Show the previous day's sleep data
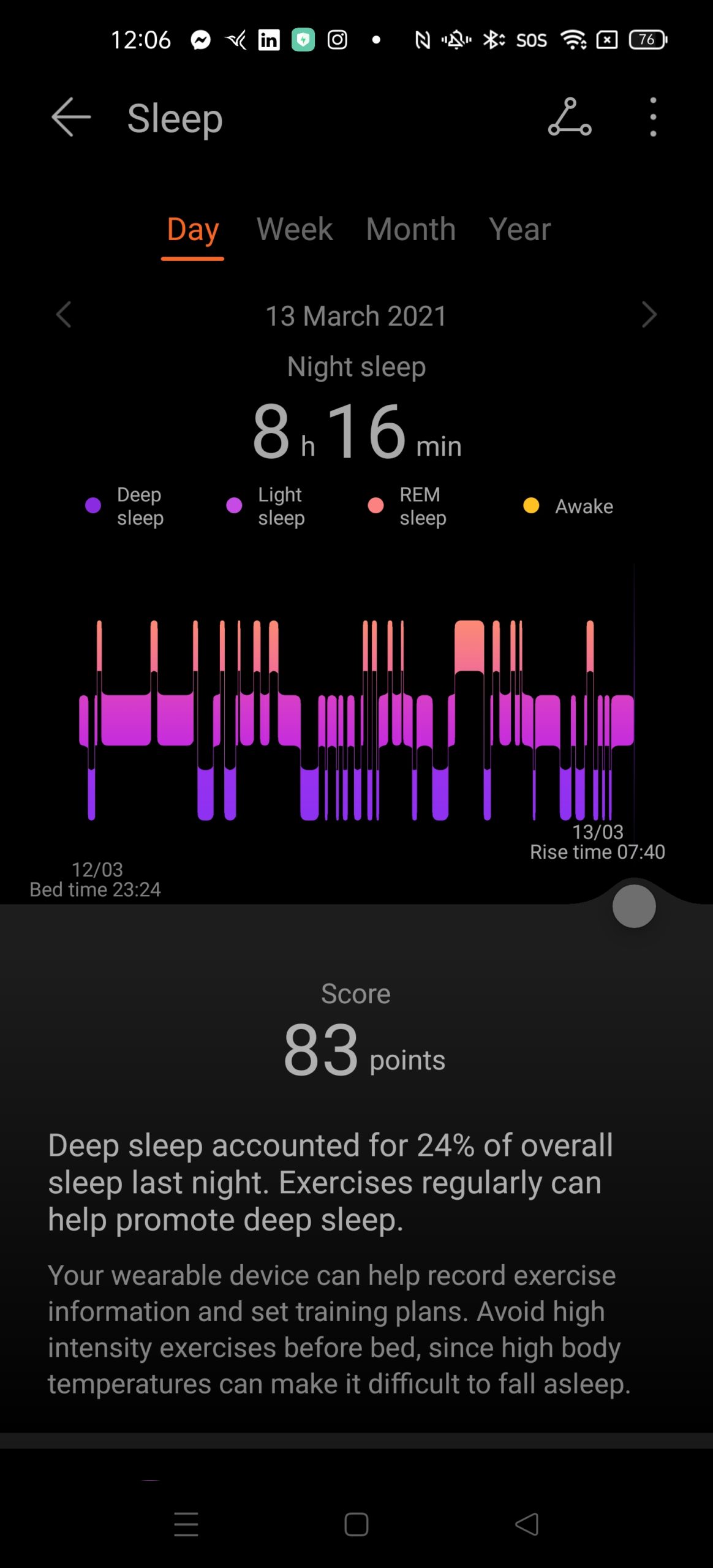The height and width of the screenshot is (1568, 713). [x=64, y=315]
